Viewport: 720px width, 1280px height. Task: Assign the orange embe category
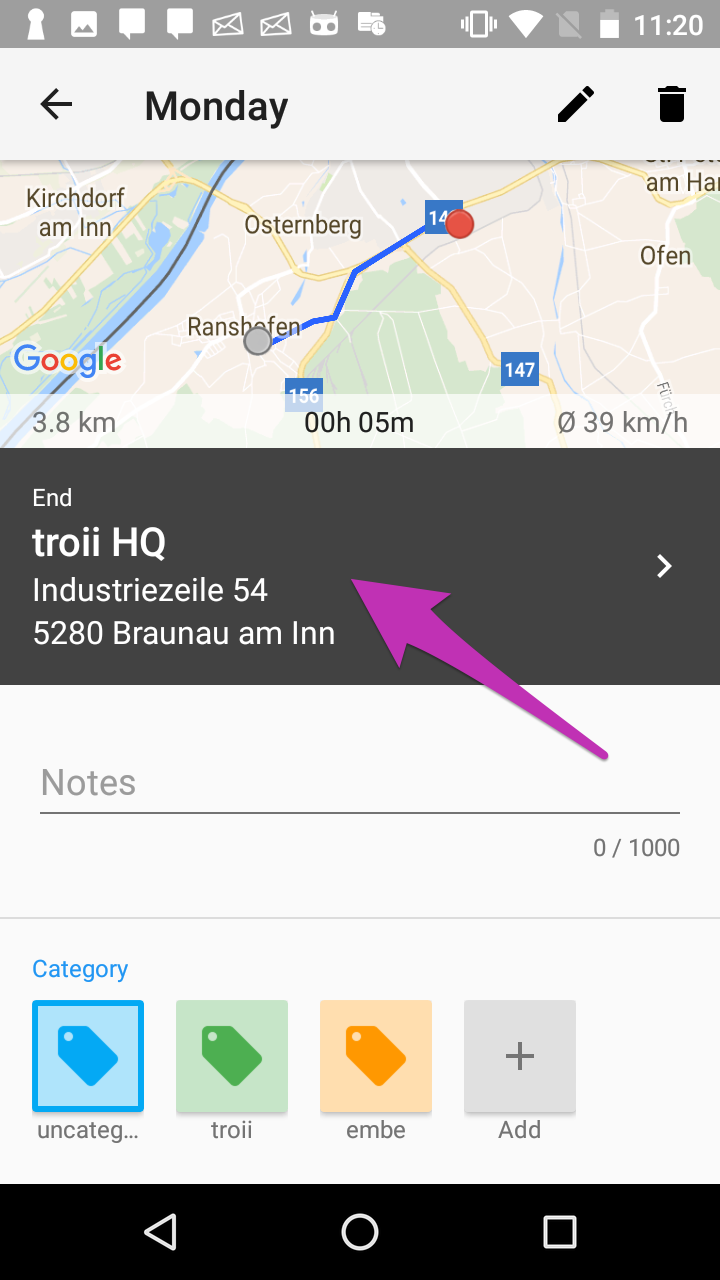point(376,1056)
